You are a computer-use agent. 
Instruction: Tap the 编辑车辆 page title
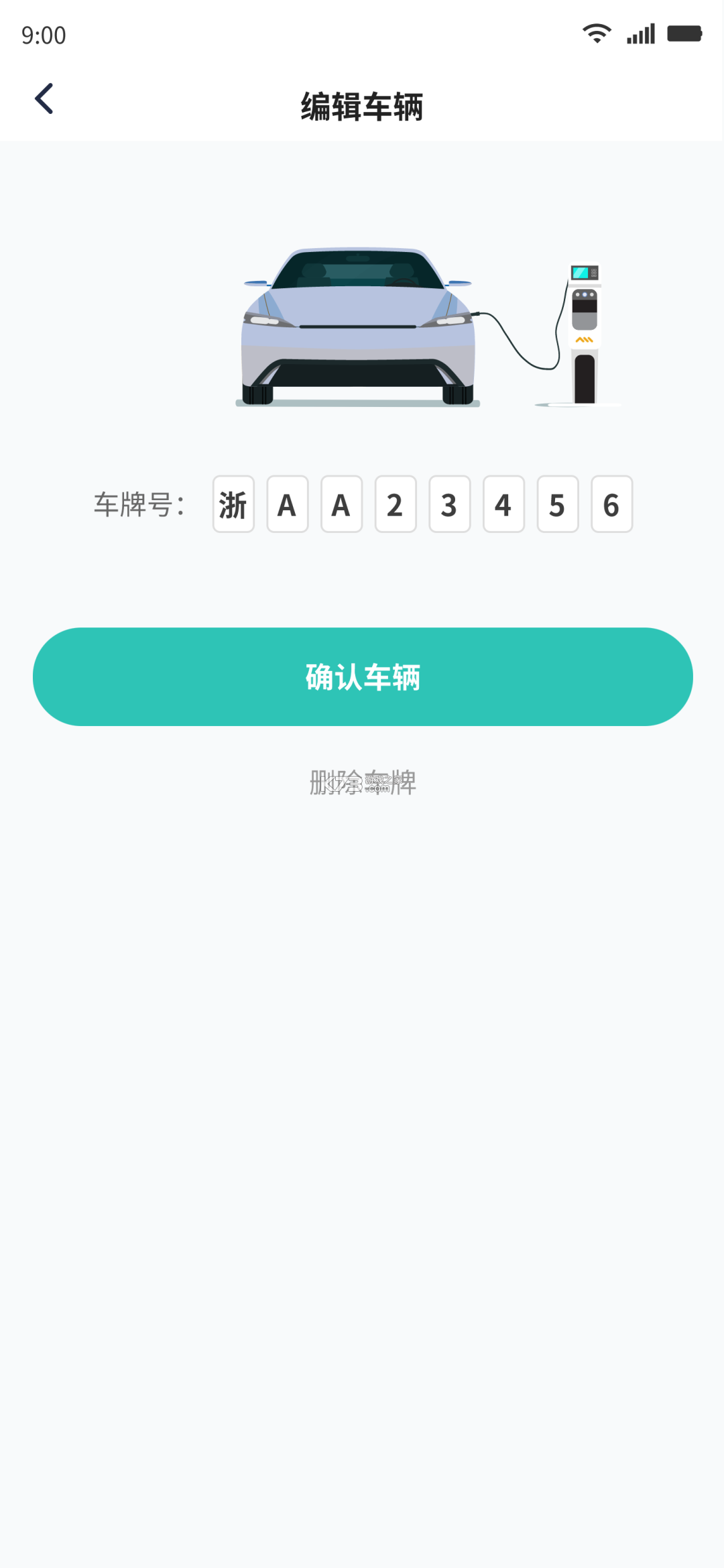click(362, 106)
